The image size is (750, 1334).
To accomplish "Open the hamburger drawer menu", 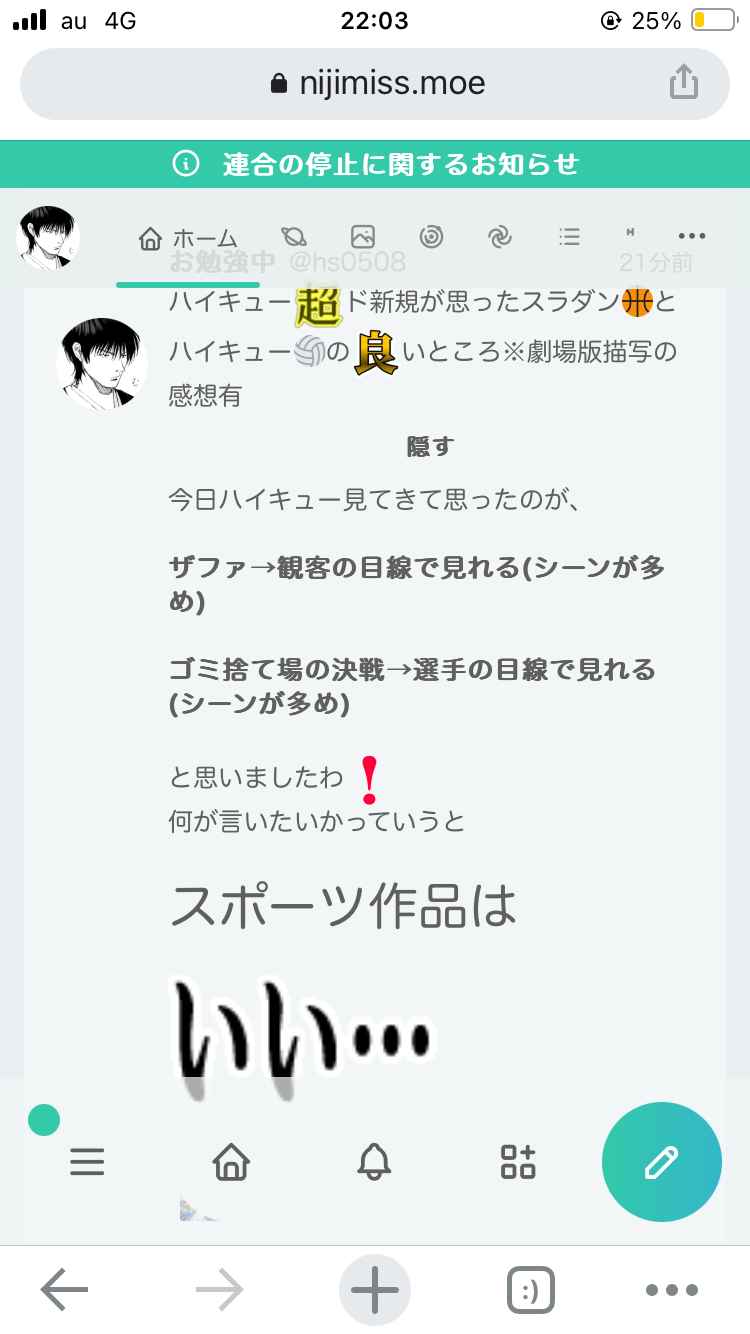I will 87,1161.
